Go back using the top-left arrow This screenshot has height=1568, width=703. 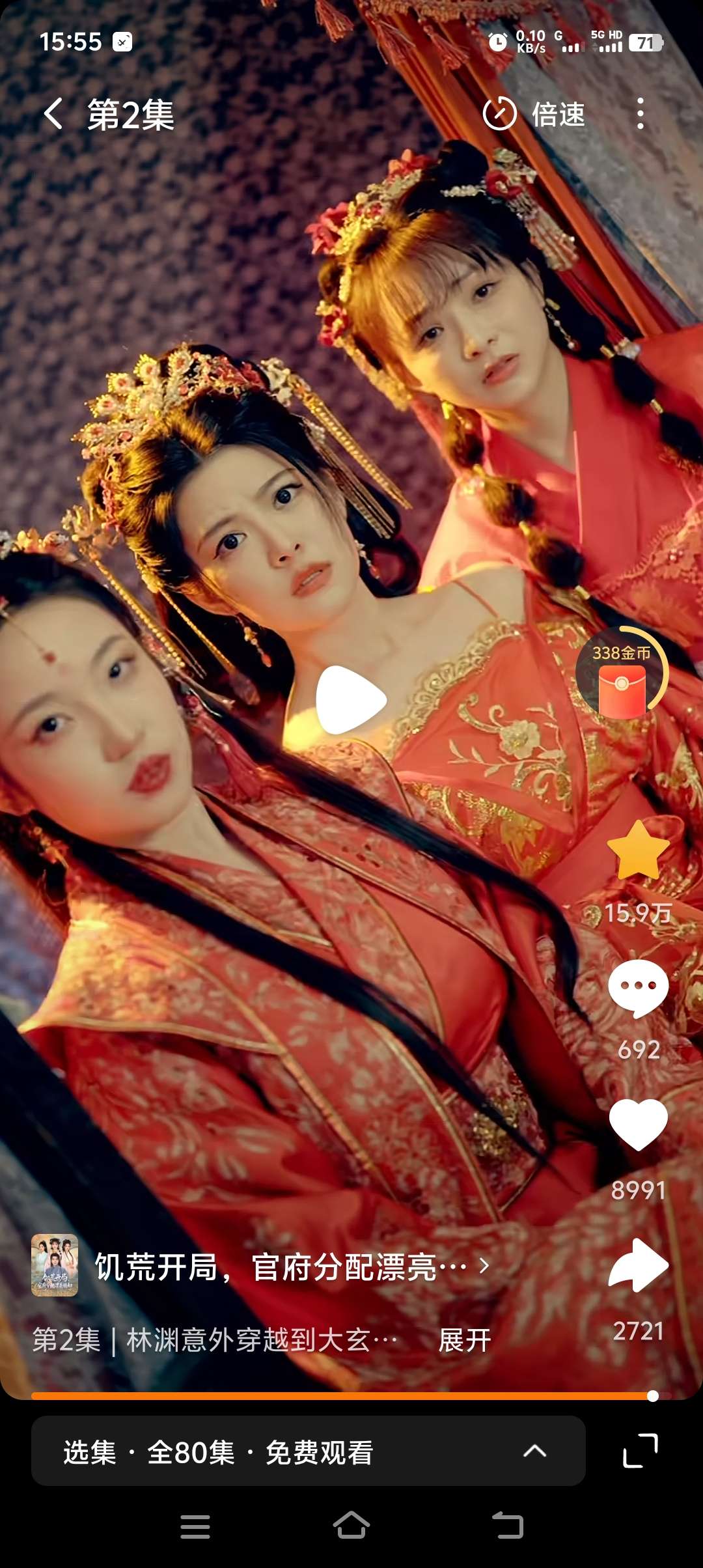53,114
